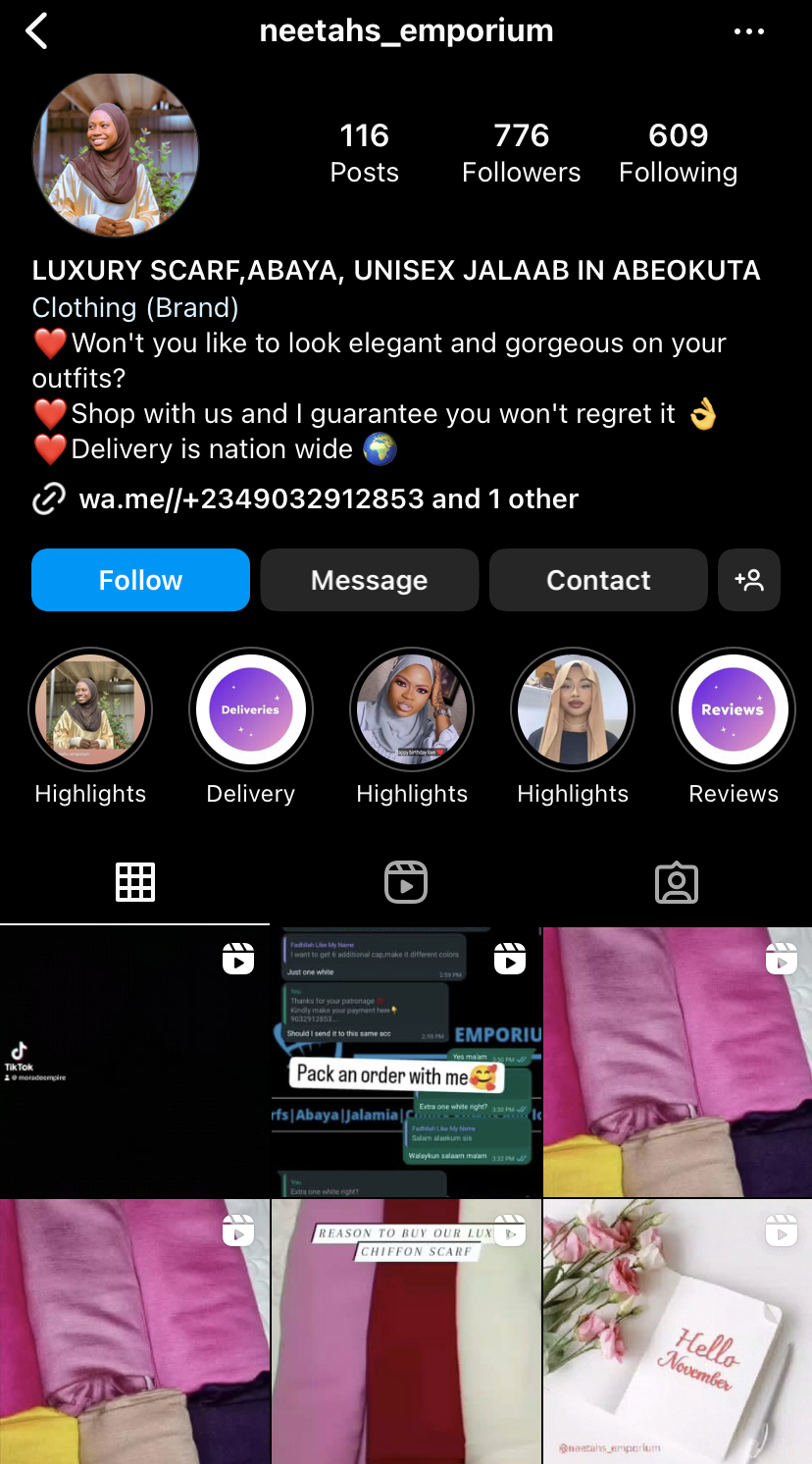The height and width of the screenshot is (1464, 812).
Task: Go back using the top-left arrow
Action: pyautogui.click(x=37, y=31)
